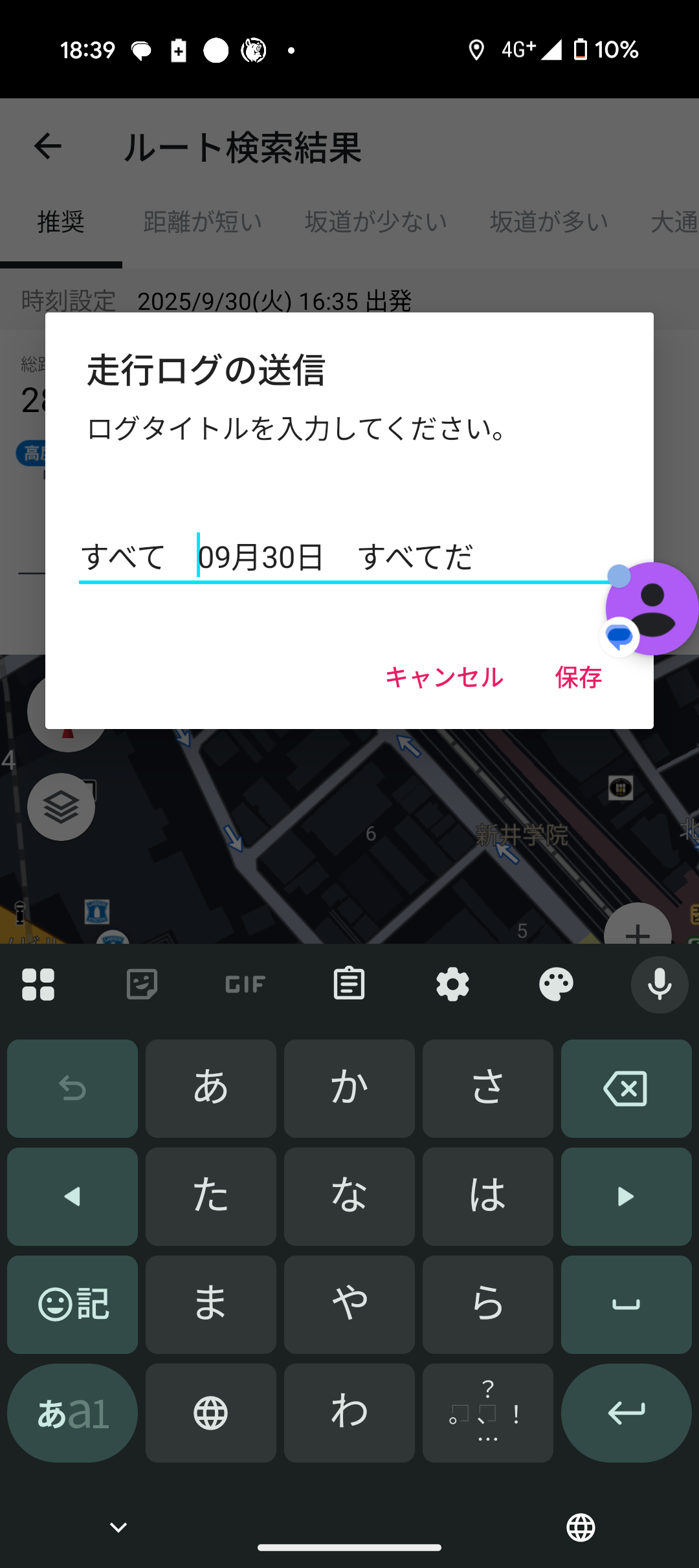
Task: Move cursor right with the arrow key
Action: click(626, 1197)
